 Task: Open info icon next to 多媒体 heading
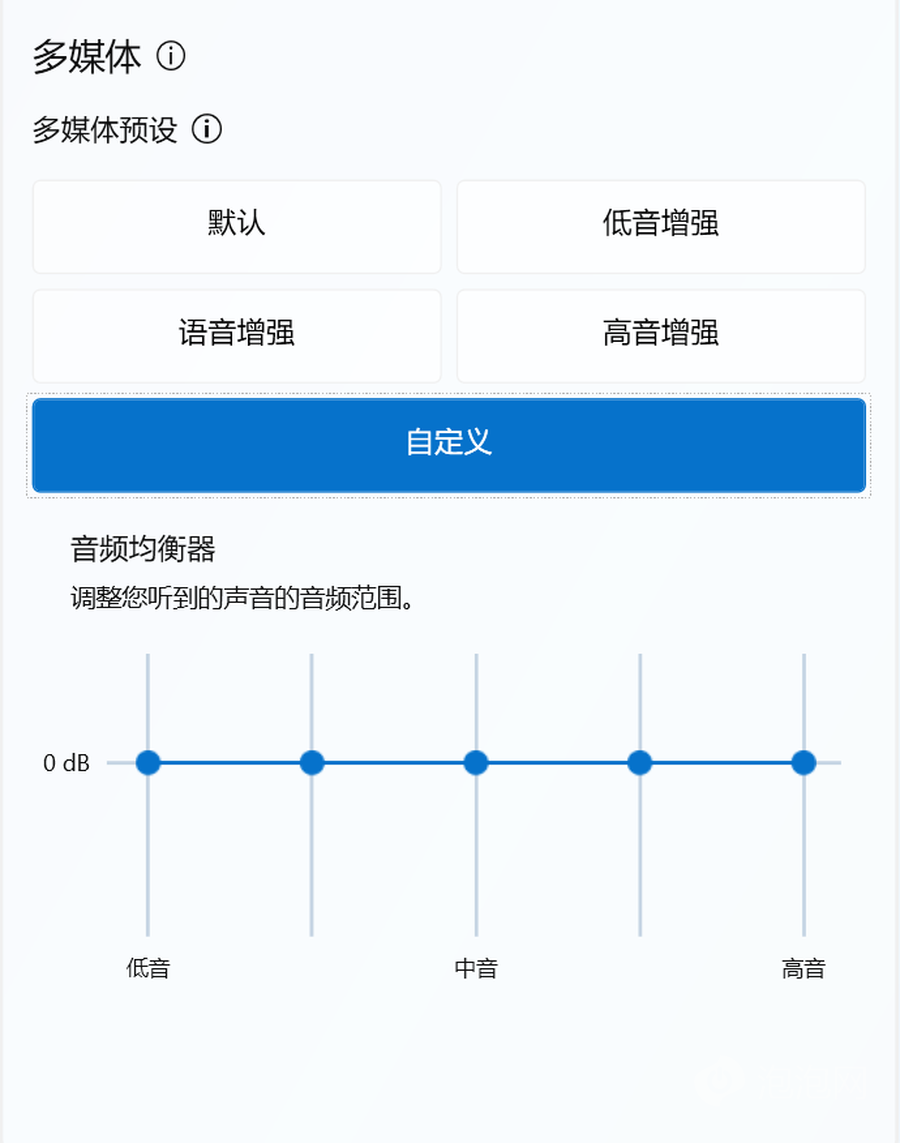[171, 57]
